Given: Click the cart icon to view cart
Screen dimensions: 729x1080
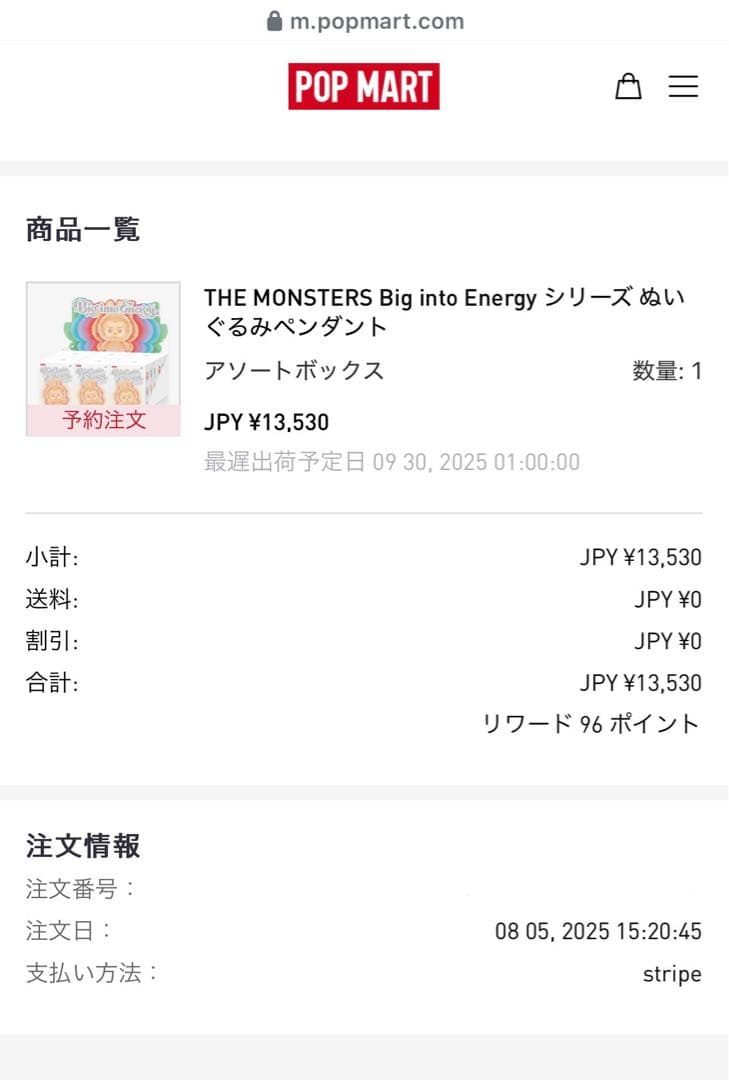Looking at the screenshot, I should [629, 86].
